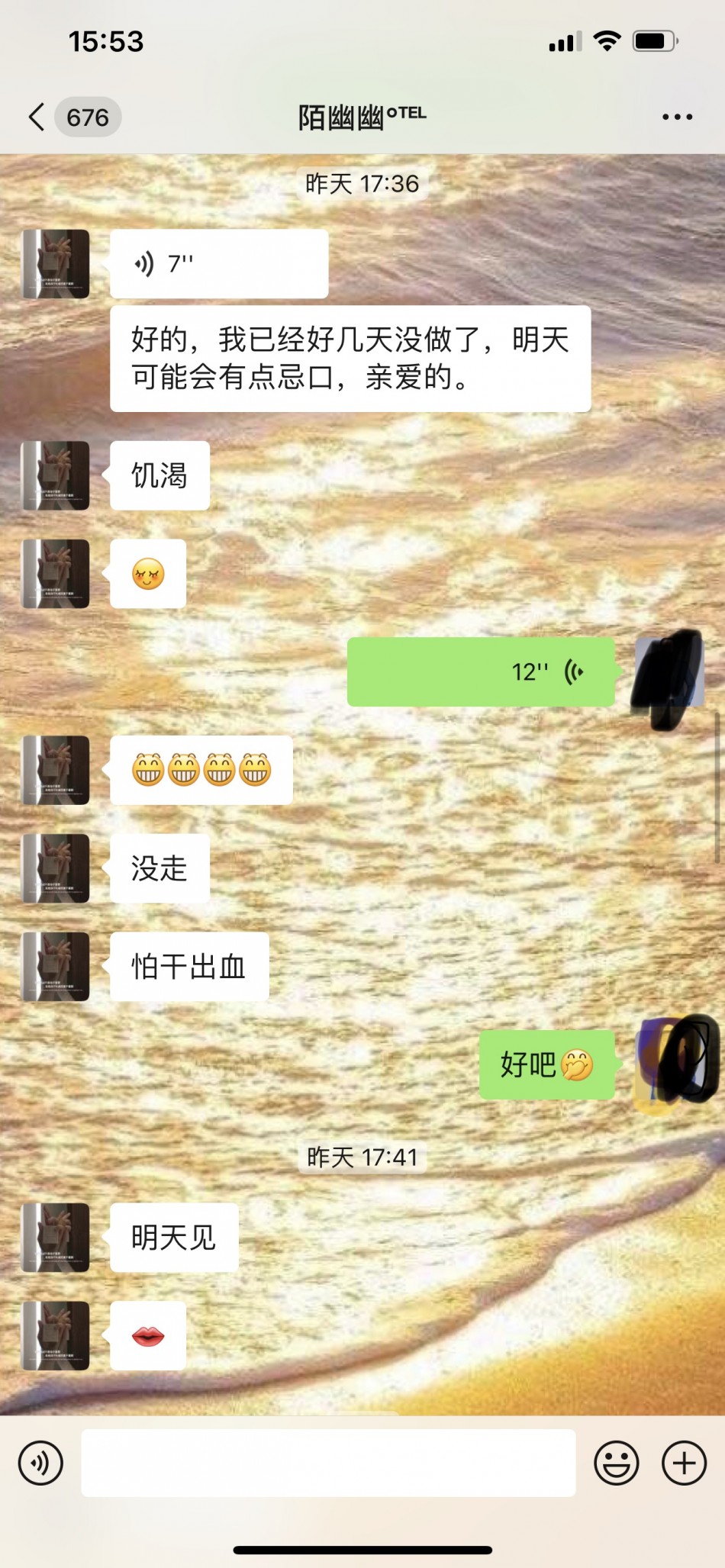Open the three-dot chat info menu
Image resolution: width=725 pixels, height=1568 pixels.
(x=677, y=117)
